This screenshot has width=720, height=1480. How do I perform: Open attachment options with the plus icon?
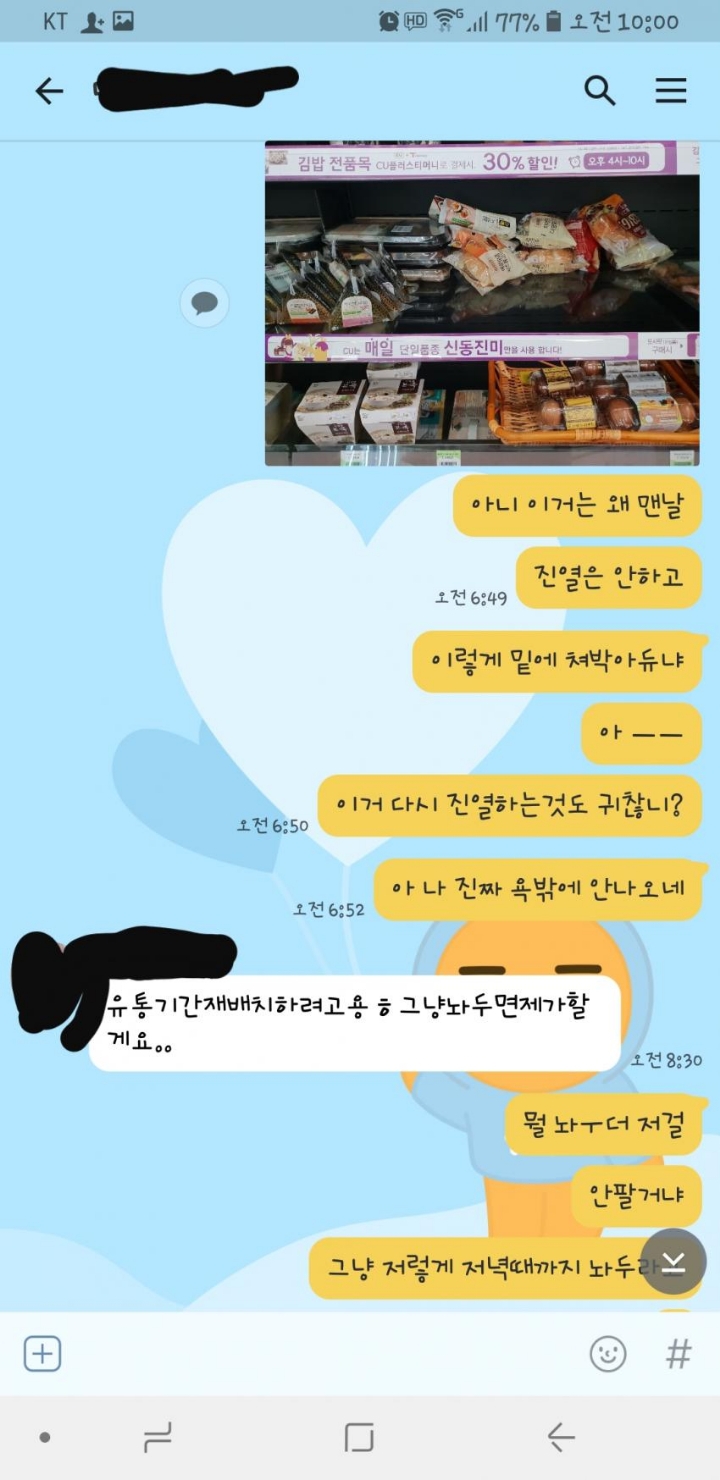[41, 1354]
